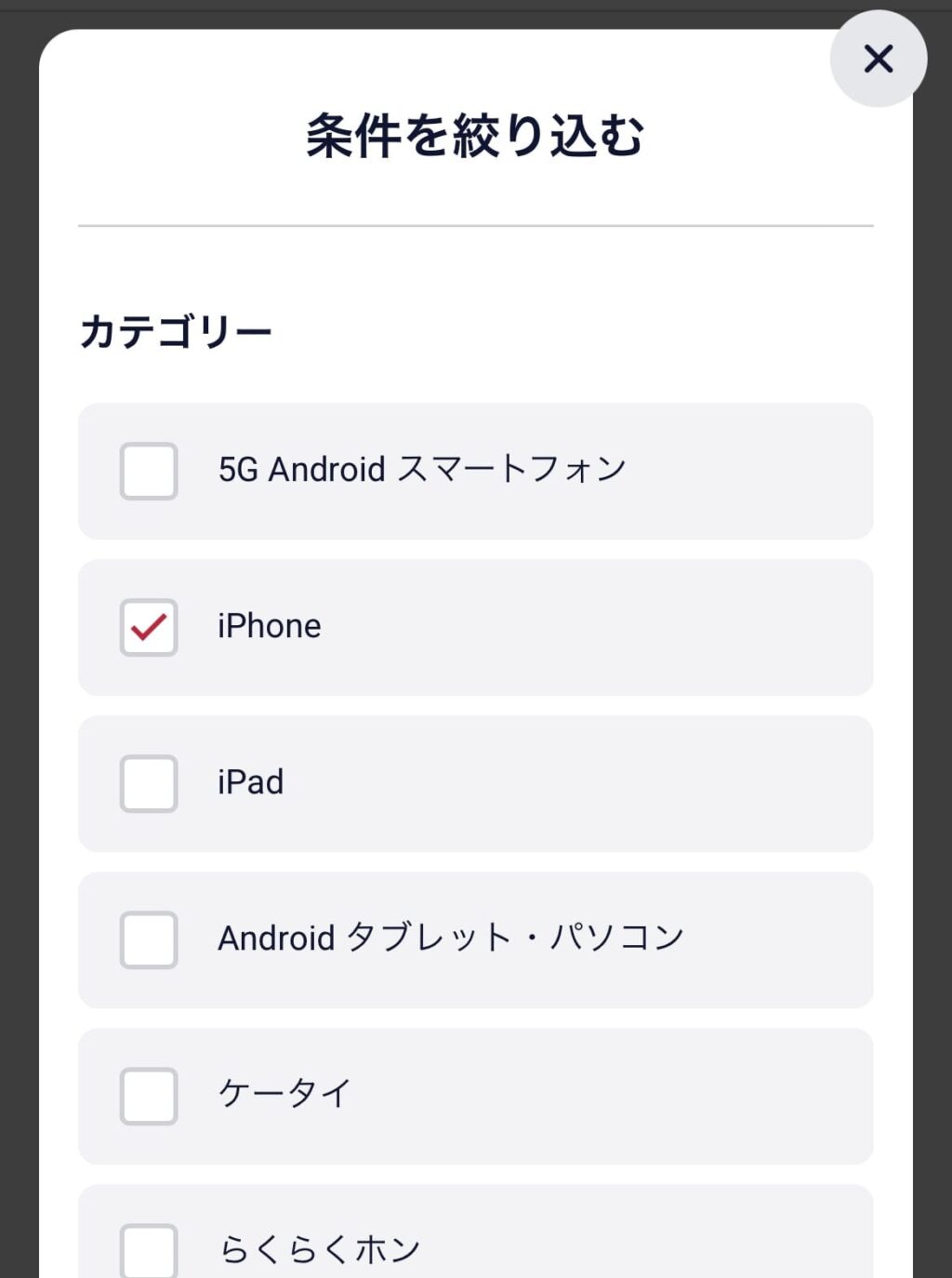Enable the Android タブレット・パソコン filter
The height and width of the screenshot is (1278, 952).
[149, 940]
